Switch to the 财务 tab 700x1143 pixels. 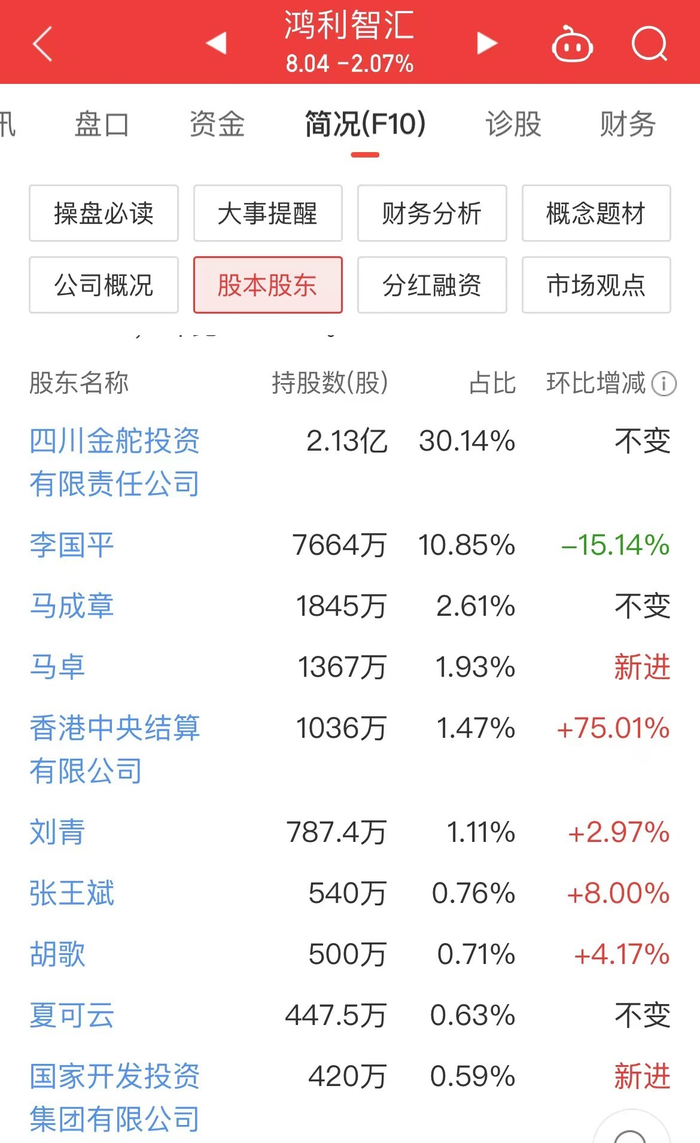(x=628, y=124)
